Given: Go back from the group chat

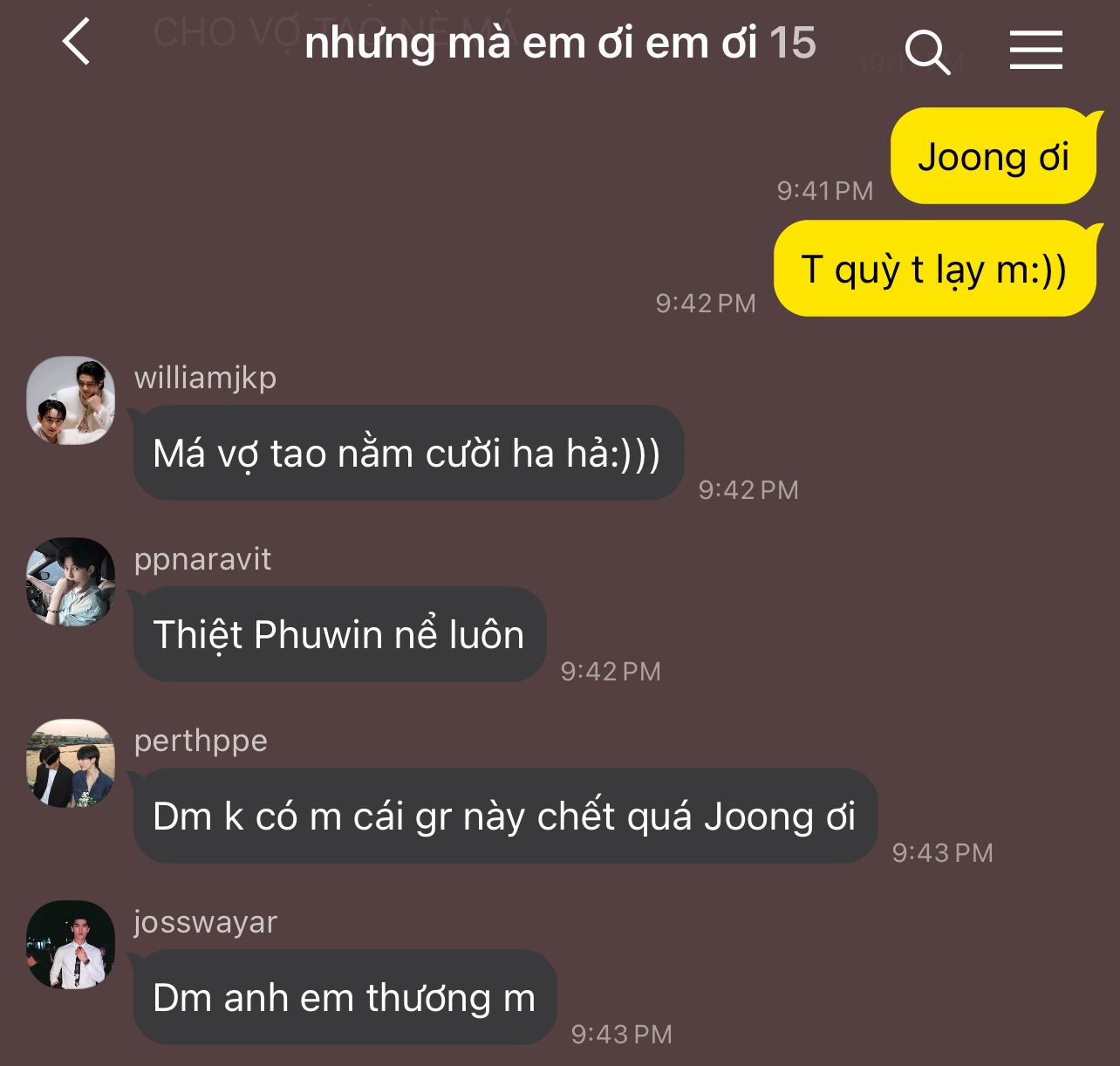Looking at the screenshot, I should pyautogui.click(x=77, y=43).
